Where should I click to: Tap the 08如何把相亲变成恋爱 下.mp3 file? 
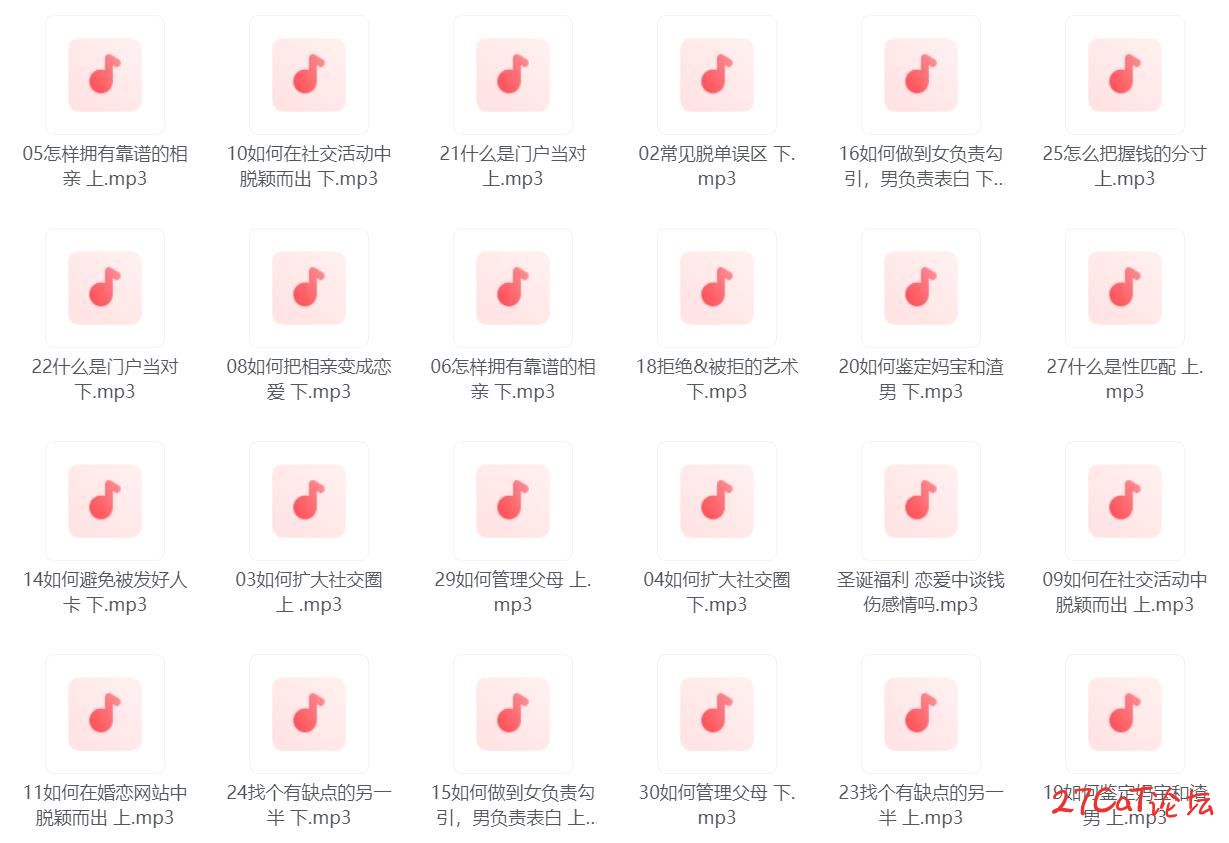coord(309,288)
